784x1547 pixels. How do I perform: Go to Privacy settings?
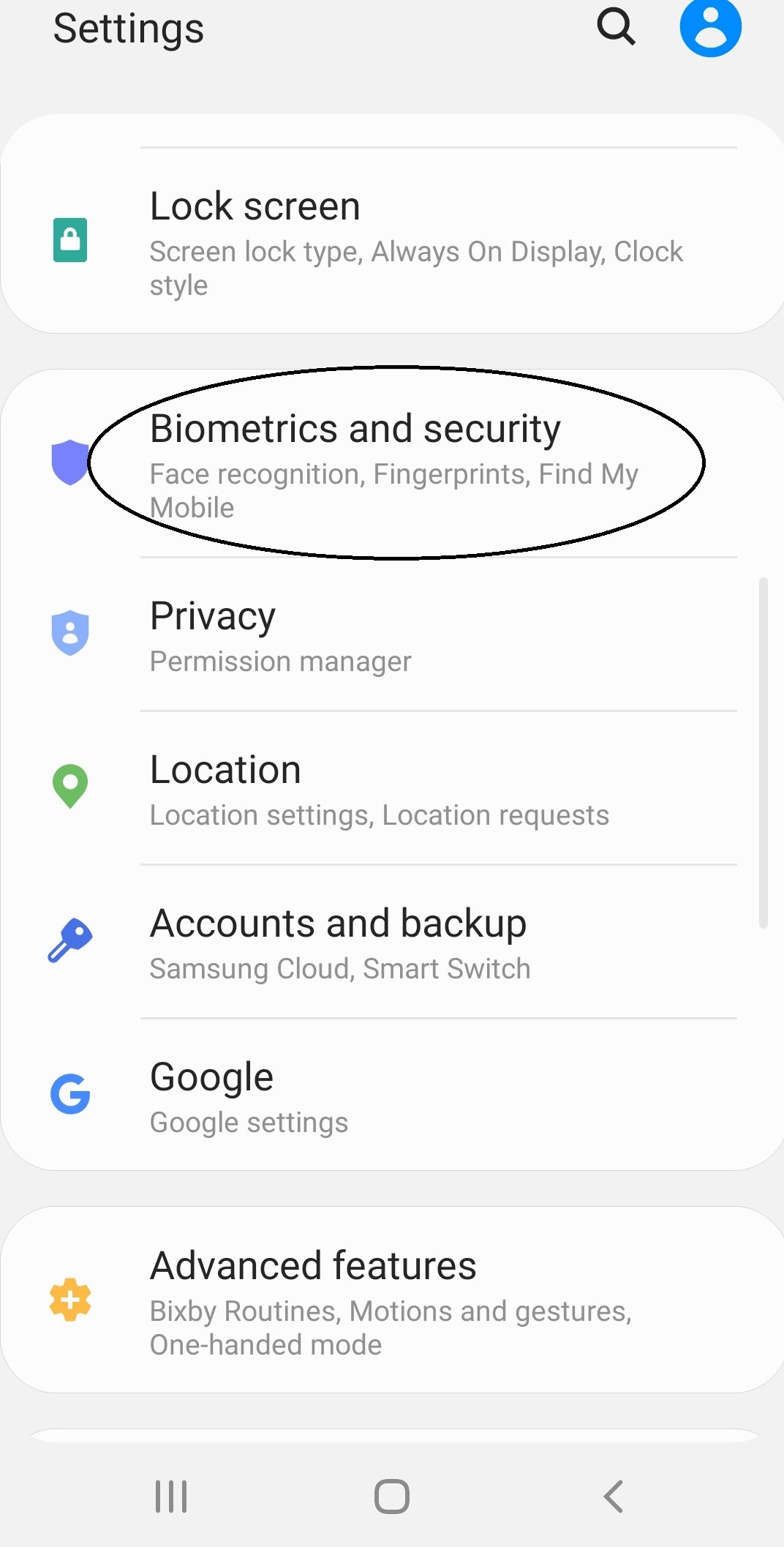click(x=395, y=635)
